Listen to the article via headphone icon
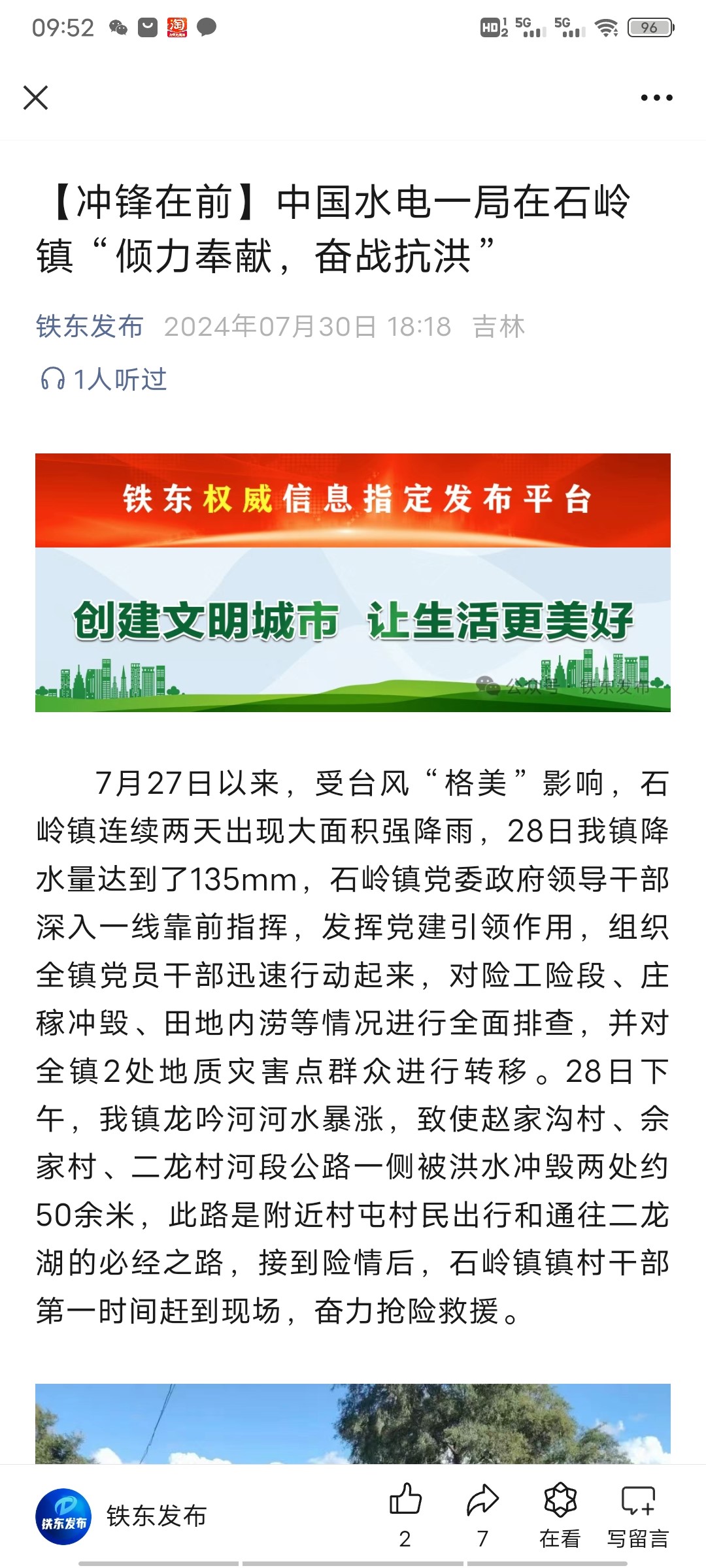Screen dimensions: 706x1568 tap(53, 379)
